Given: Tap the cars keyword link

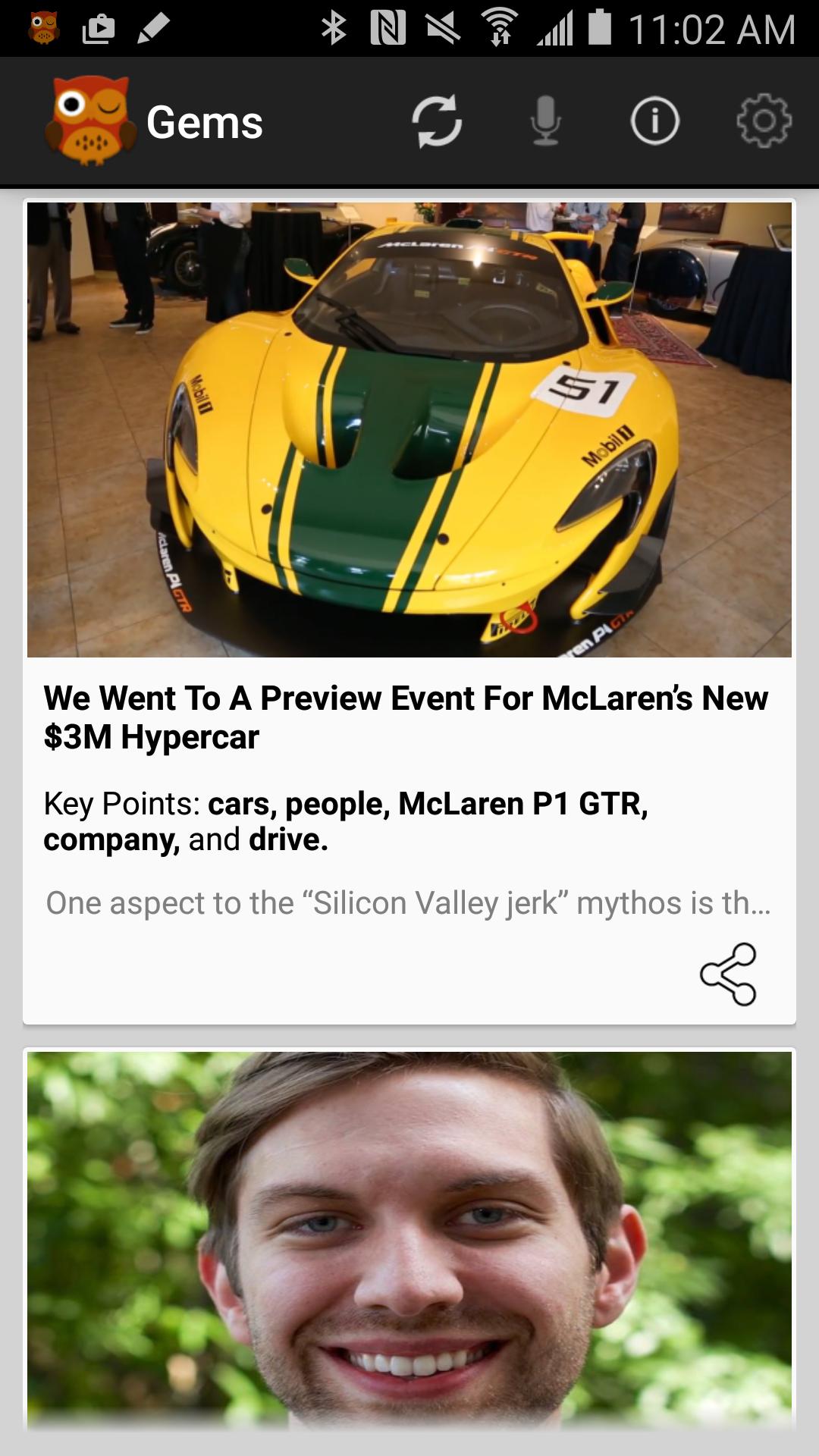Looking at the screenshot, I should coord(238,808).
